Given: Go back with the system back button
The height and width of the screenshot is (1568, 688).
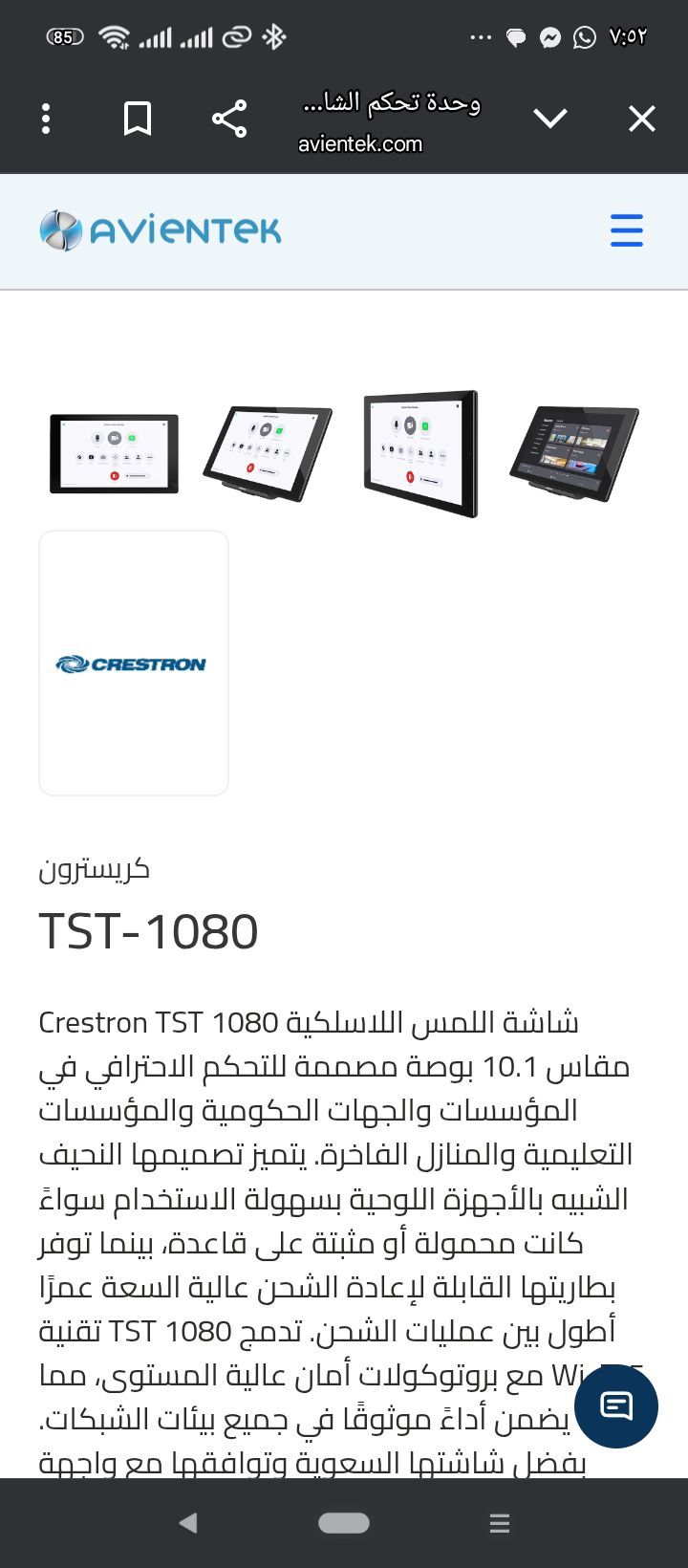Looking at the screenshot, I should tap(188, 1523).
